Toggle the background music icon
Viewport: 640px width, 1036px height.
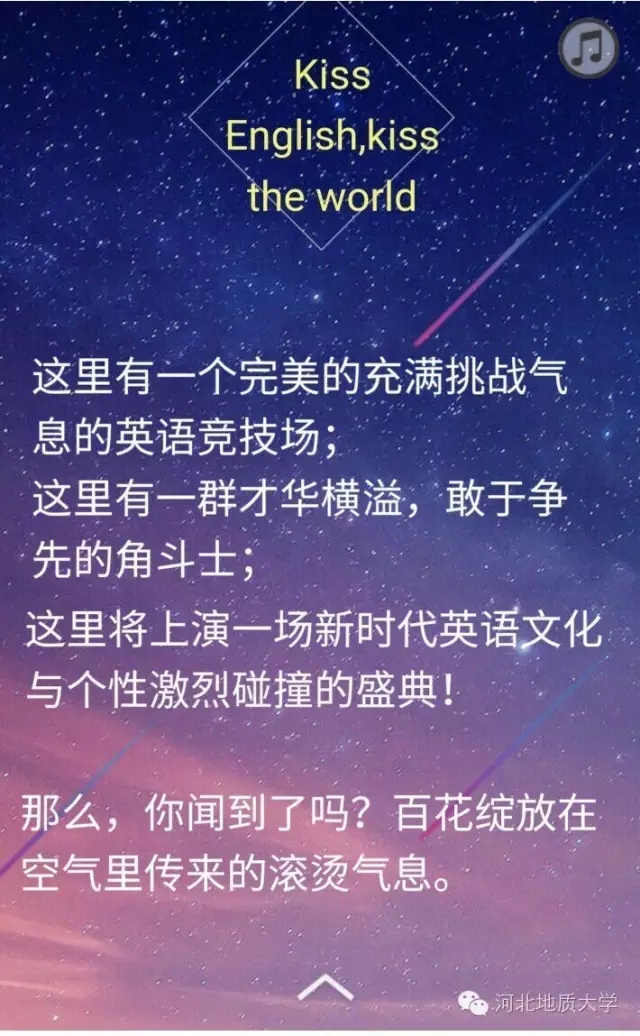pyautogui.click(x=589, y=47)
